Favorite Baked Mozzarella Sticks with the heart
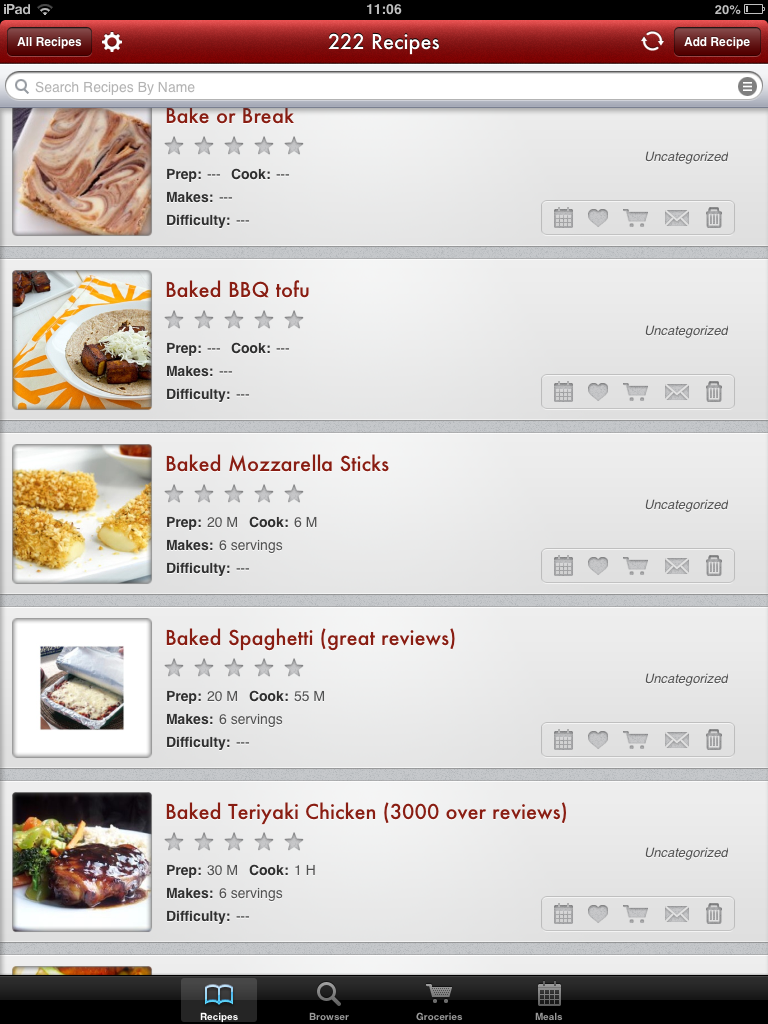The image size is (768, 1024). (x=598, y=566)
